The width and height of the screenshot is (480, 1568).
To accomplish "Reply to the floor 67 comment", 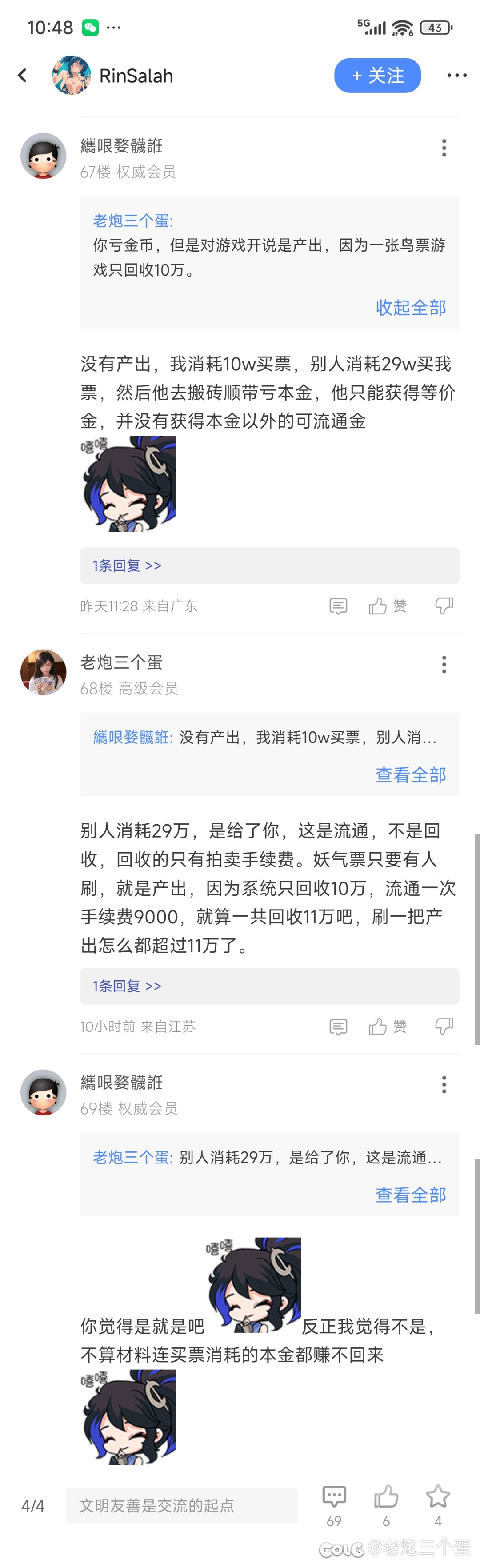I will (x=338, y=606).
